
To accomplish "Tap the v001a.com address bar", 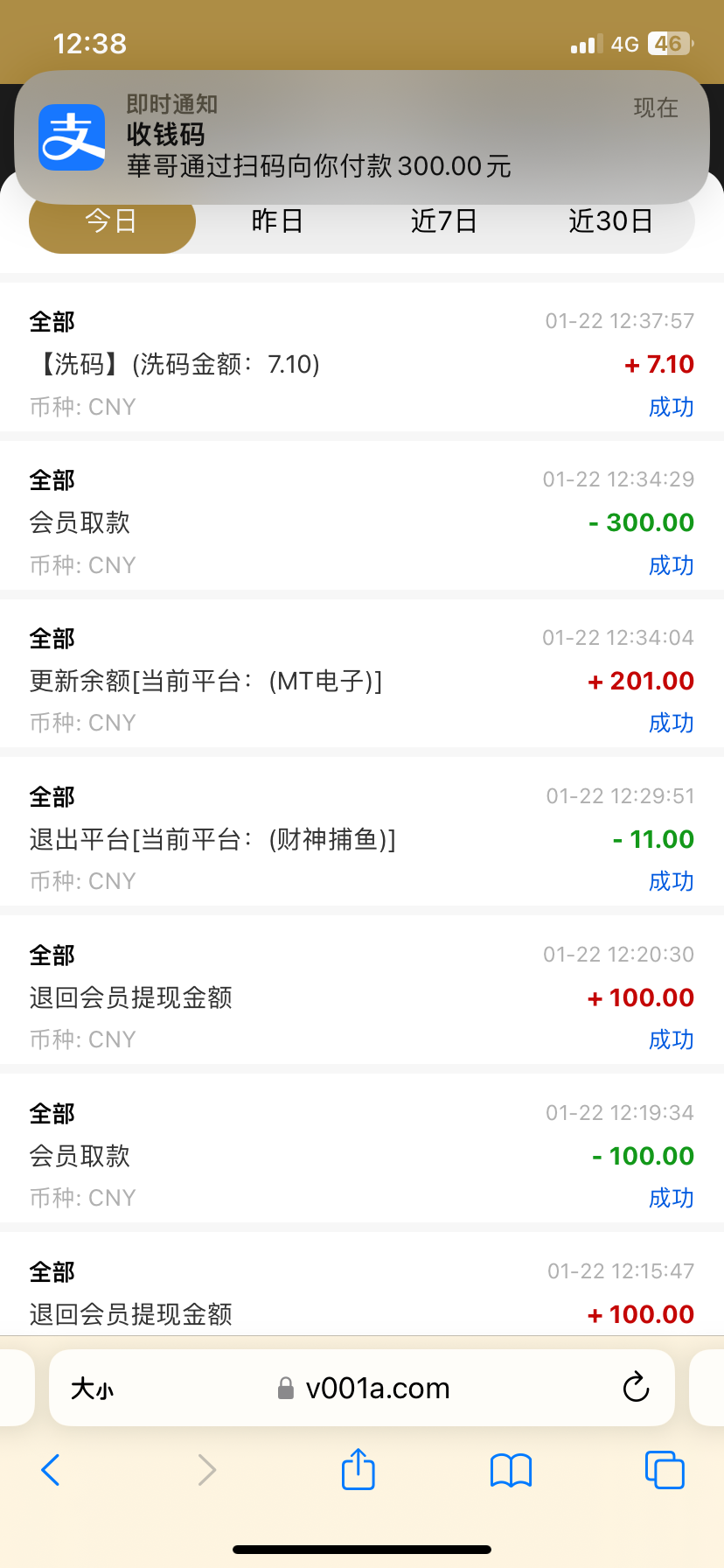I will pos(362,1389).
